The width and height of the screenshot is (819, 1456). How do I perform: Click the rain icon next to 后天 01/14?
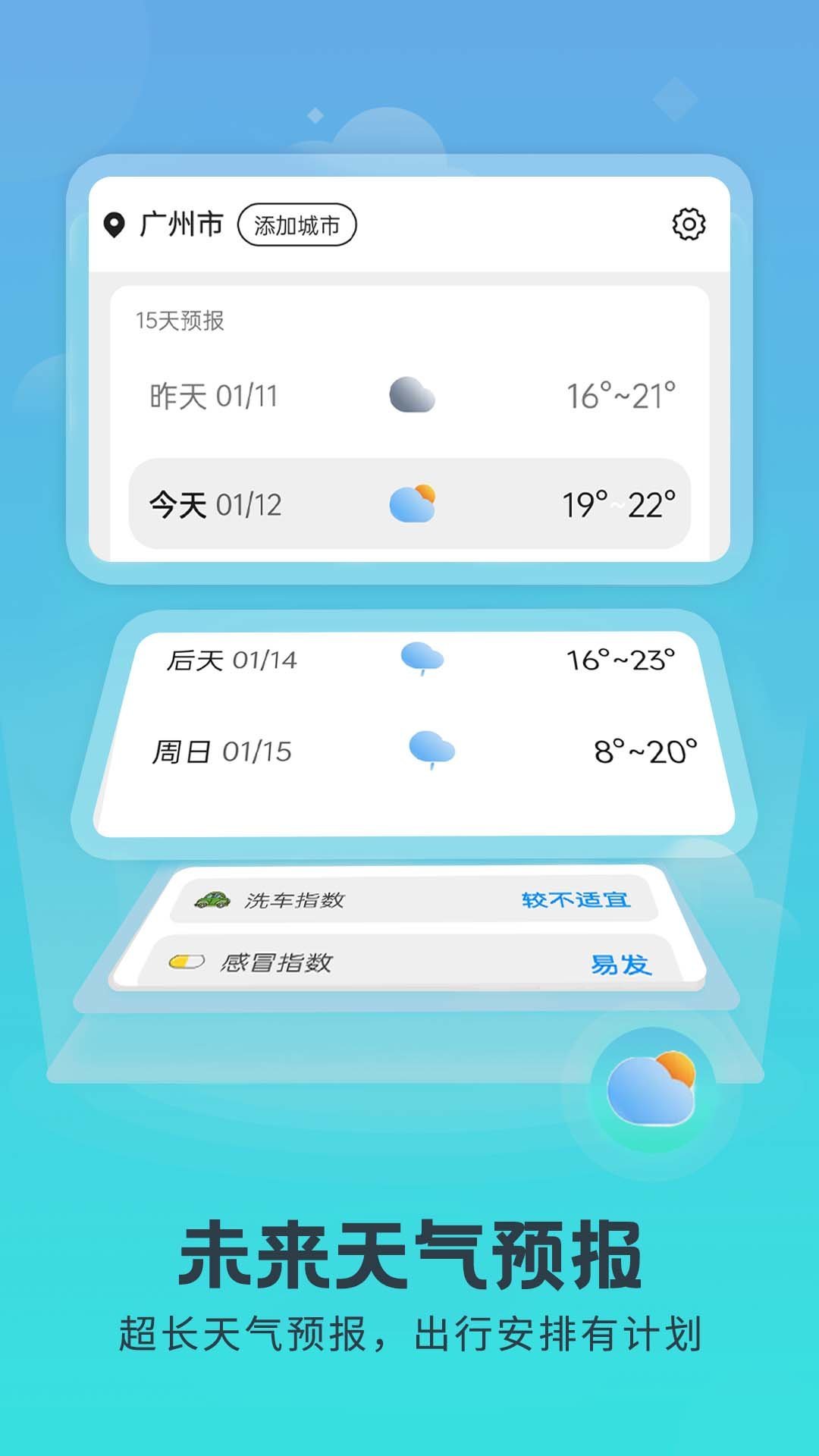pos(421,658)
